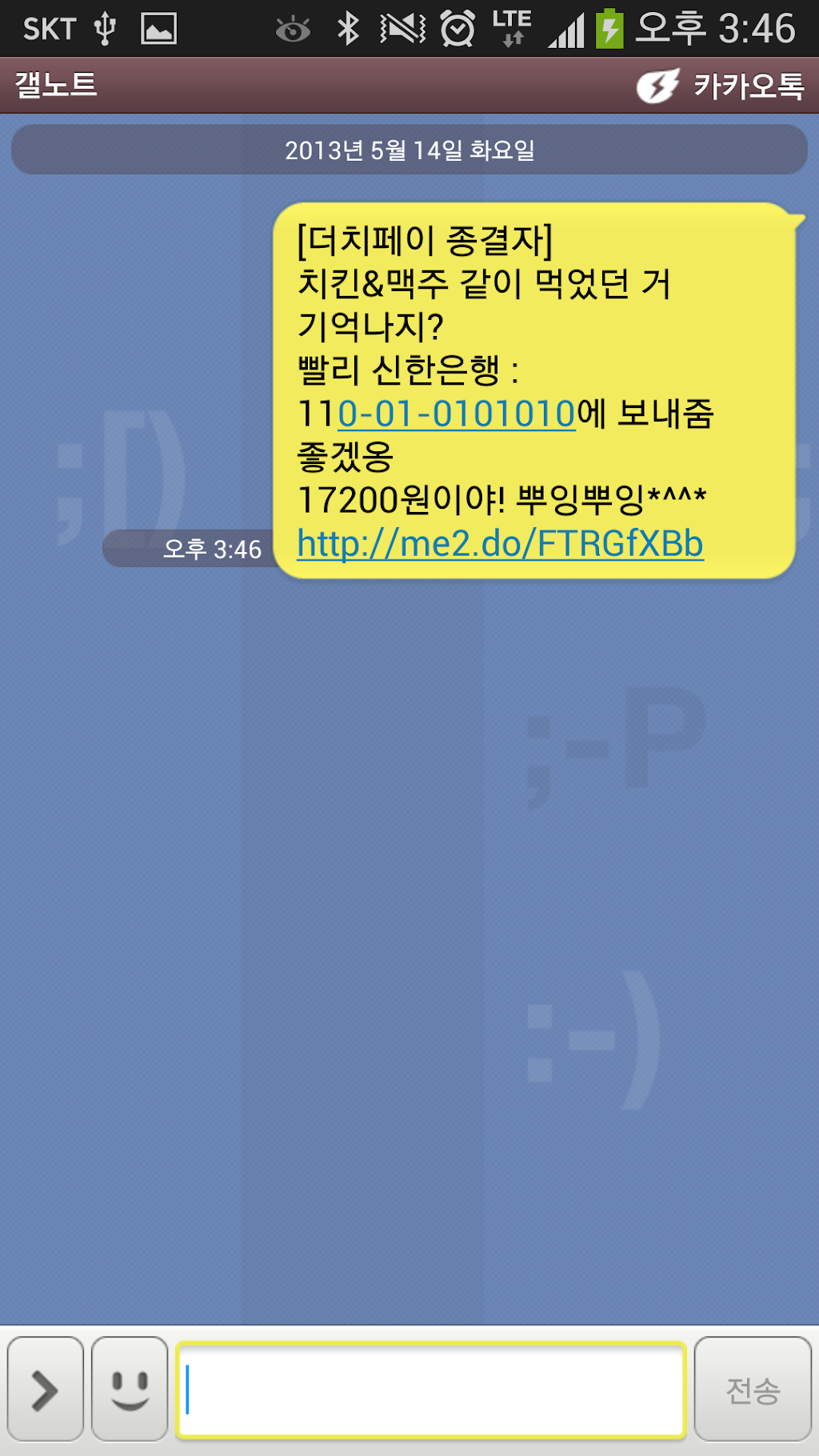Tap the linked bank account number

pyautogui.click(x=456, y=414)
